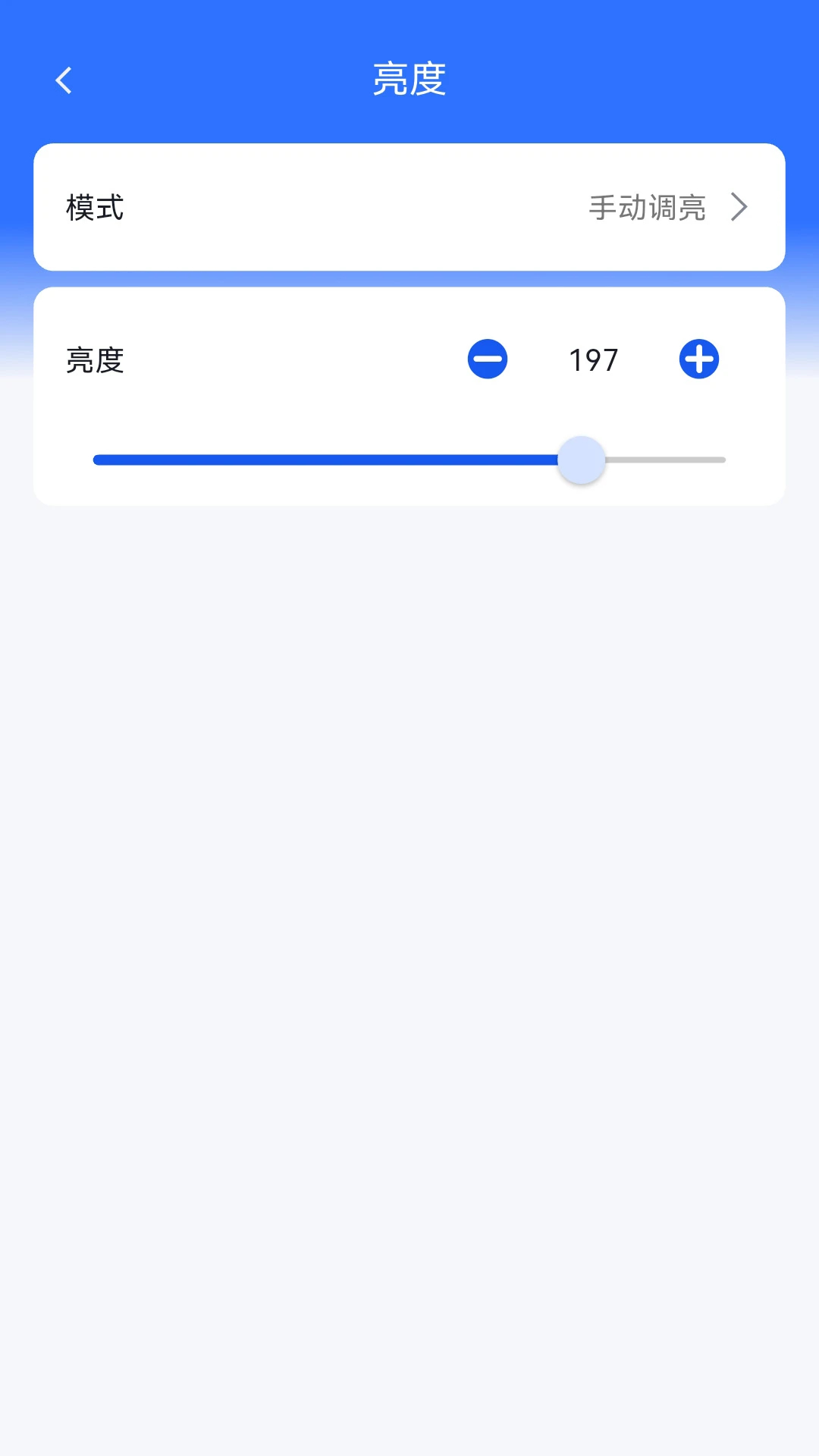Click the round slider thumb control
Screen dimensions: 819x1456
tap(581, 460)
